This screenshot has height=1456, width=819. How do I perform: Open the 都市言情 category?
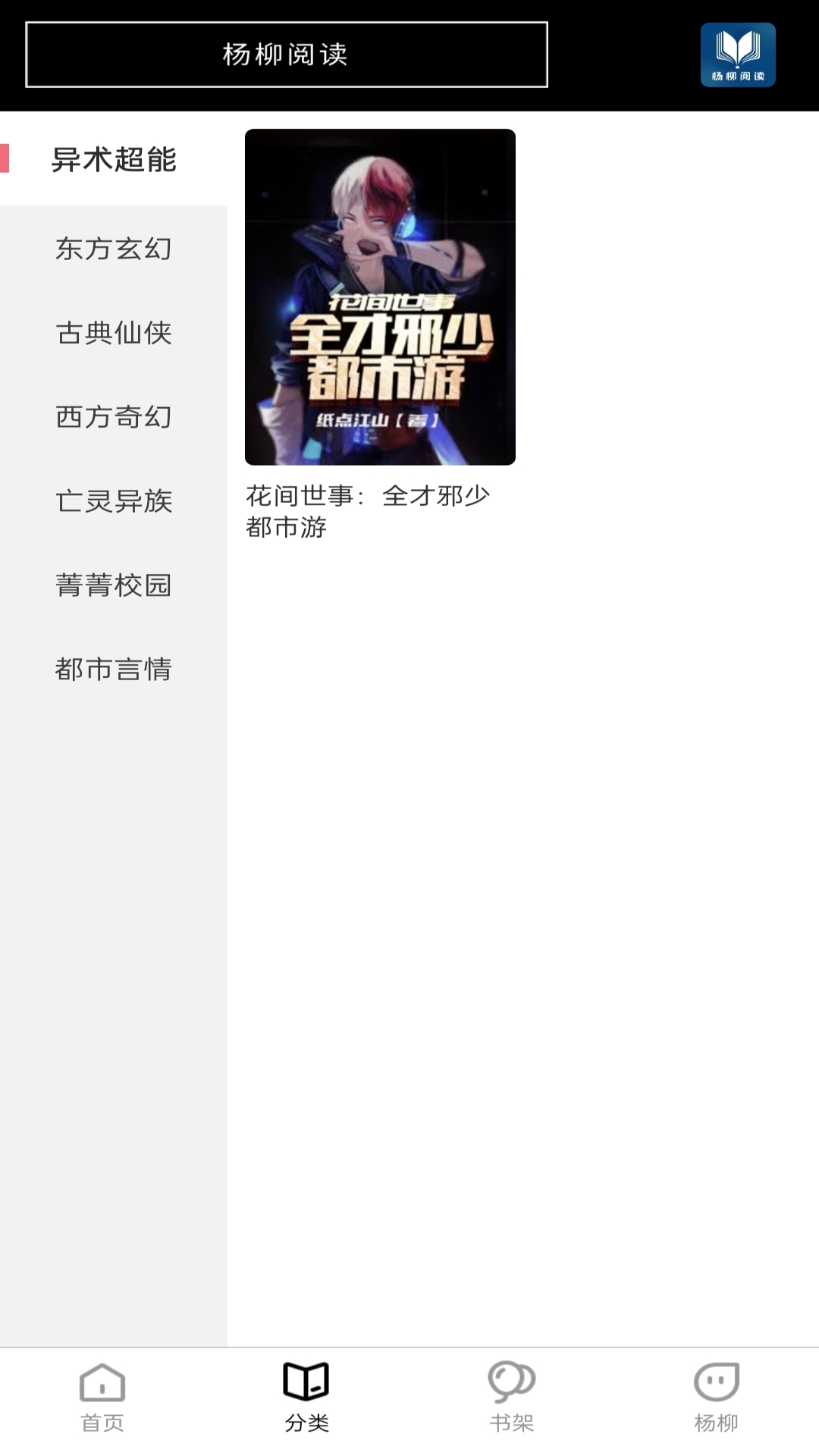pos(114,670)
